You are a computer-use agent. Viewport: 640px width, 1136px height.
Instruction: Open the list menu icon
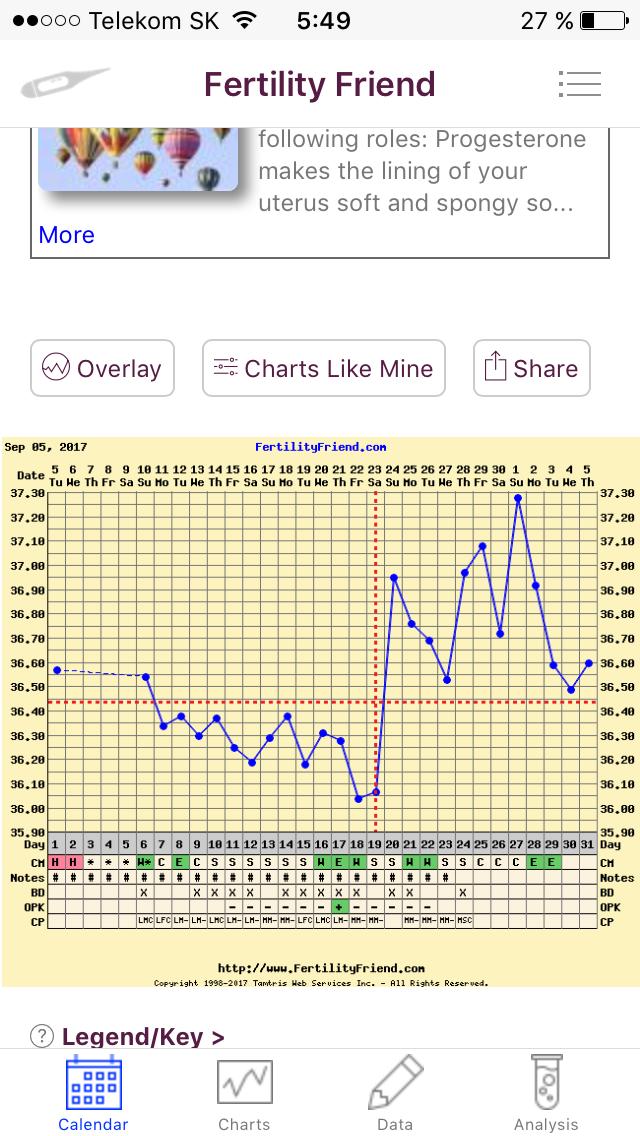(580, 84)
